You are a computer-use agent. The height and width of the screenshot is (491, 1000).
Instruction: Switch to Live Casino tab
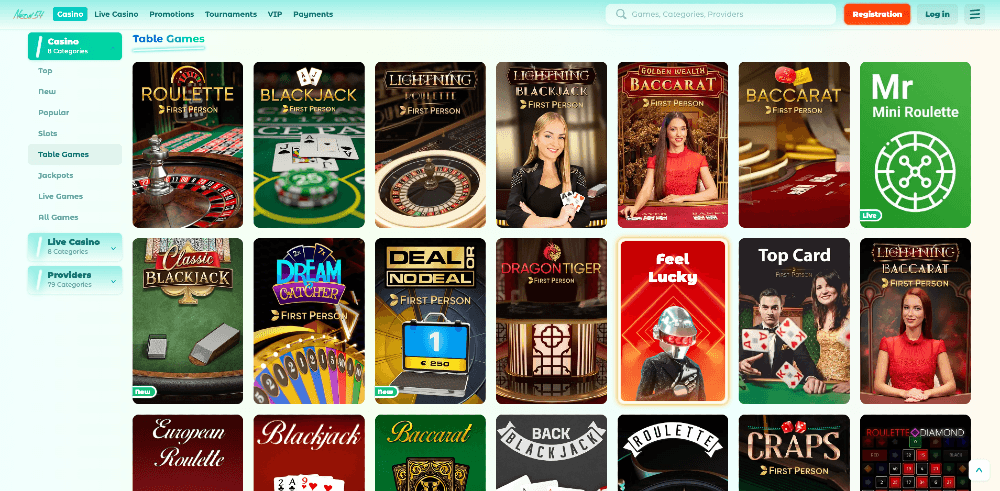click(116, 14)
